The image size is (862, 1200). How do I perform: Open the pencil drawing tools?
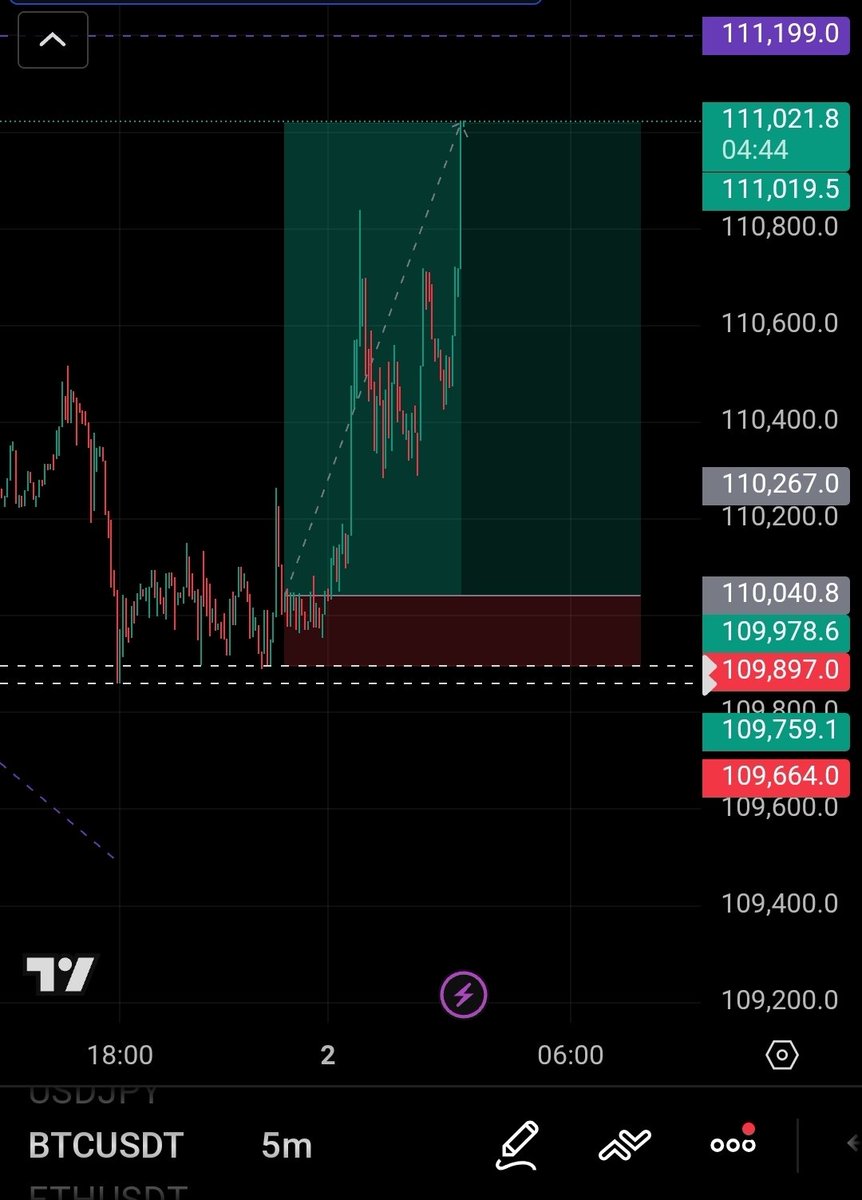(x=517, y=1145)
